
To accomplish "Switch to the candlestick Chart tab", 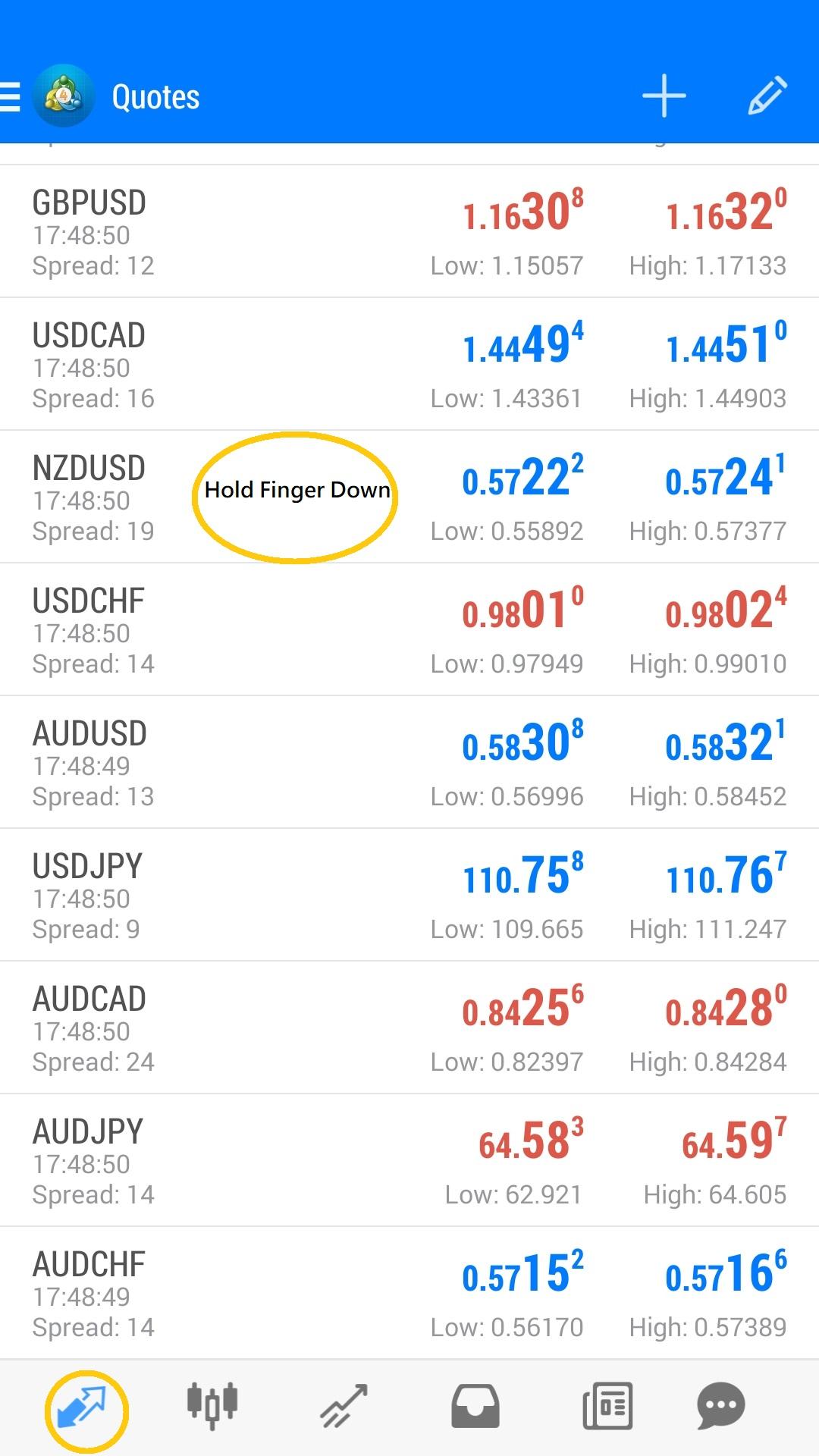I will 212,1407.
